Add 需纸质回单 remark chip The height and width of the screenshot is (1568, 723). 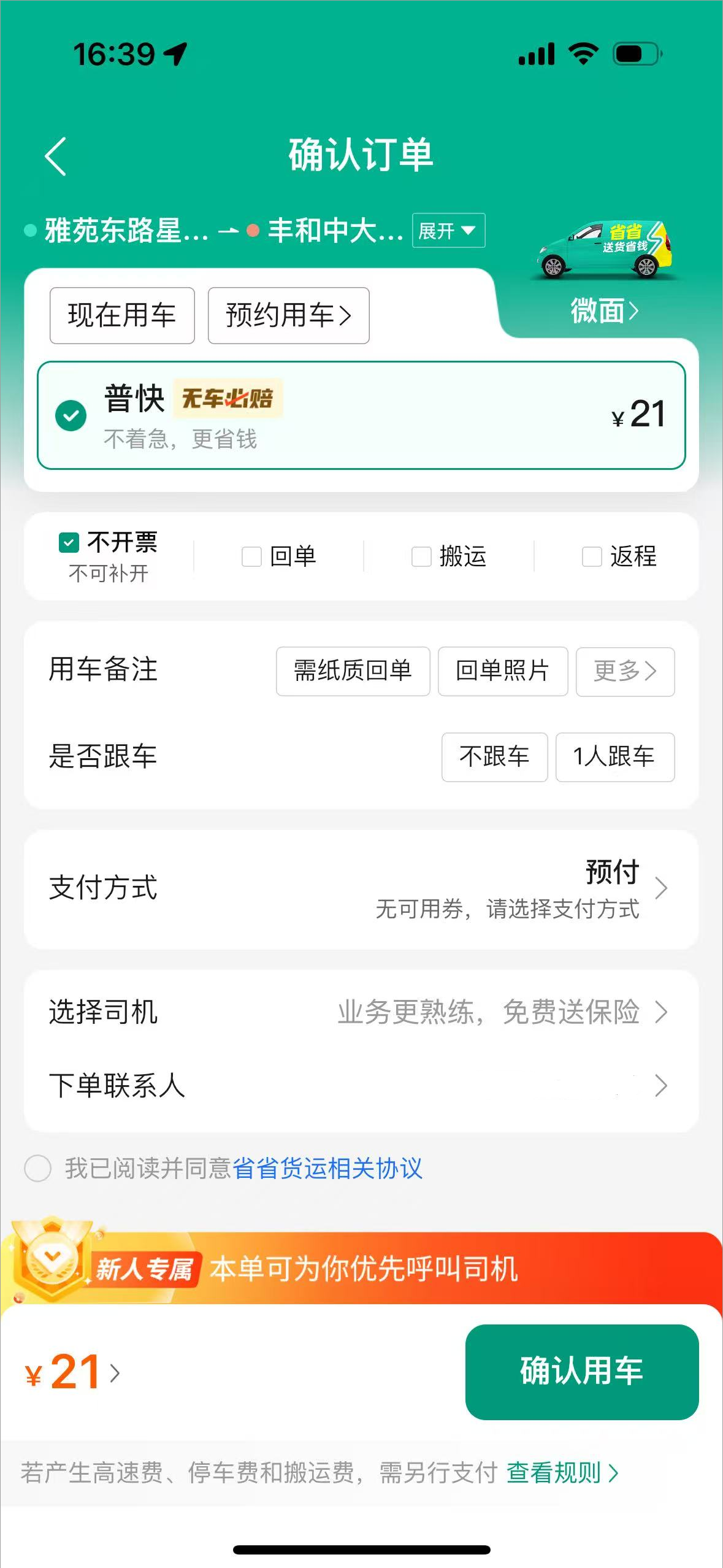pos(353,671)
